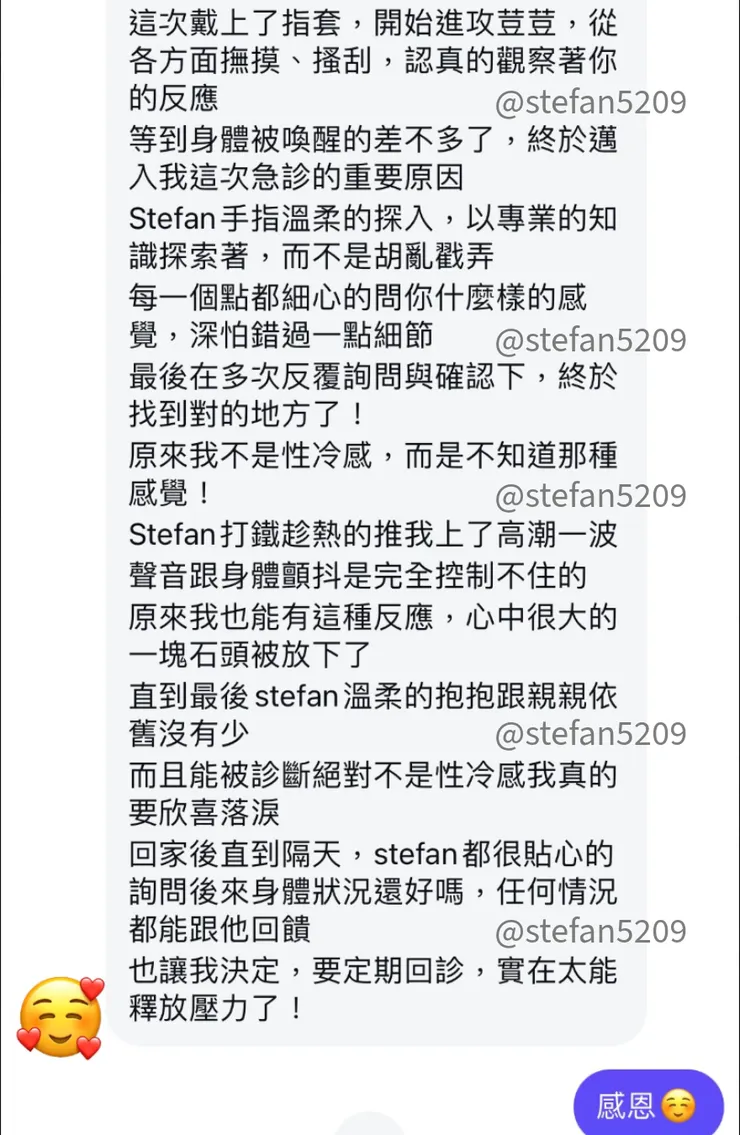Tap the purple 感恩 reply bubble
The width and height of the screenshot is (740, 1135).
(x=648, y=1102)
